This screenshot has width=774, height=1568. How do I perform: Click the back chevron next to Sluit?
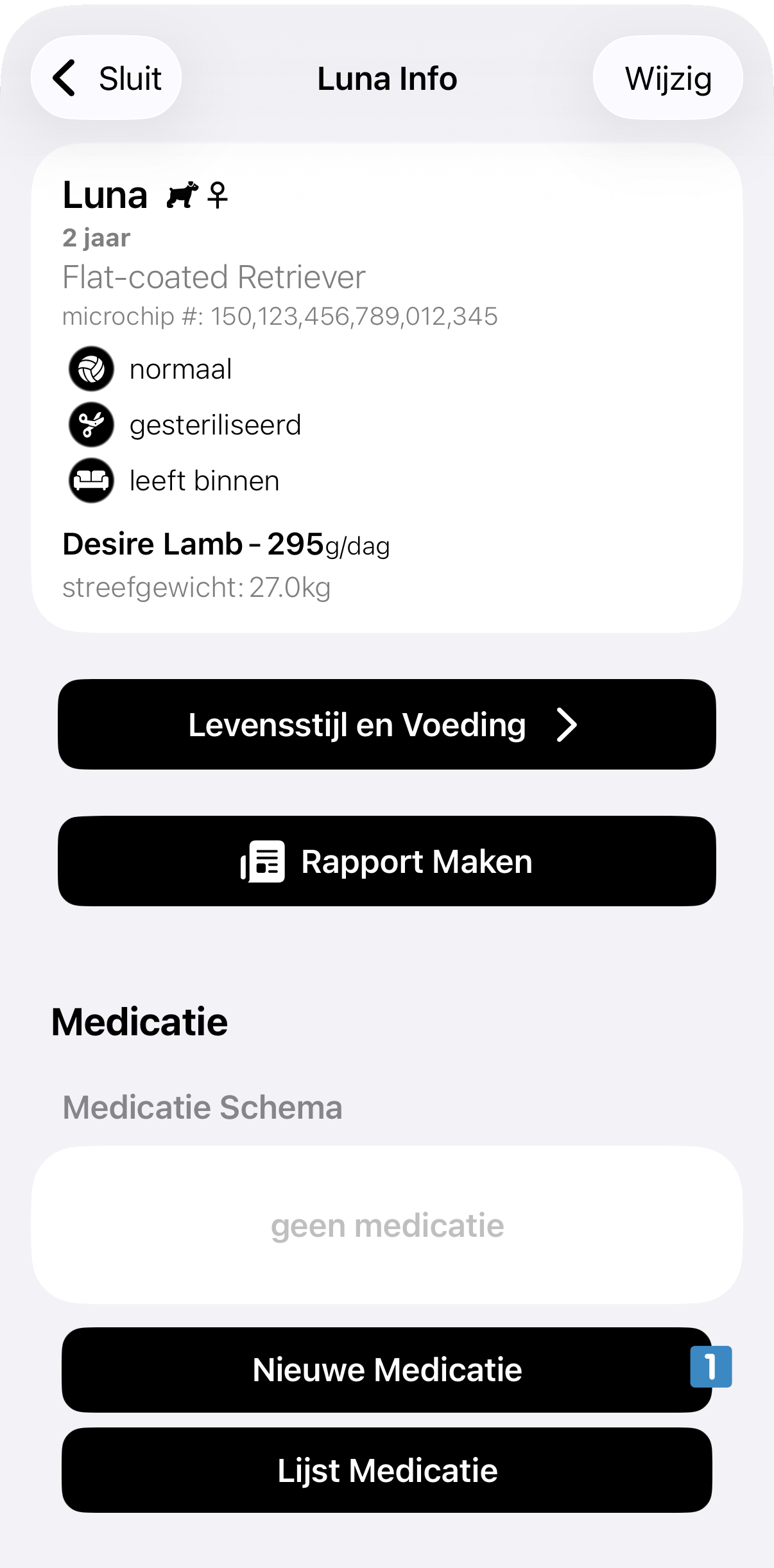(x=64, y=77)
